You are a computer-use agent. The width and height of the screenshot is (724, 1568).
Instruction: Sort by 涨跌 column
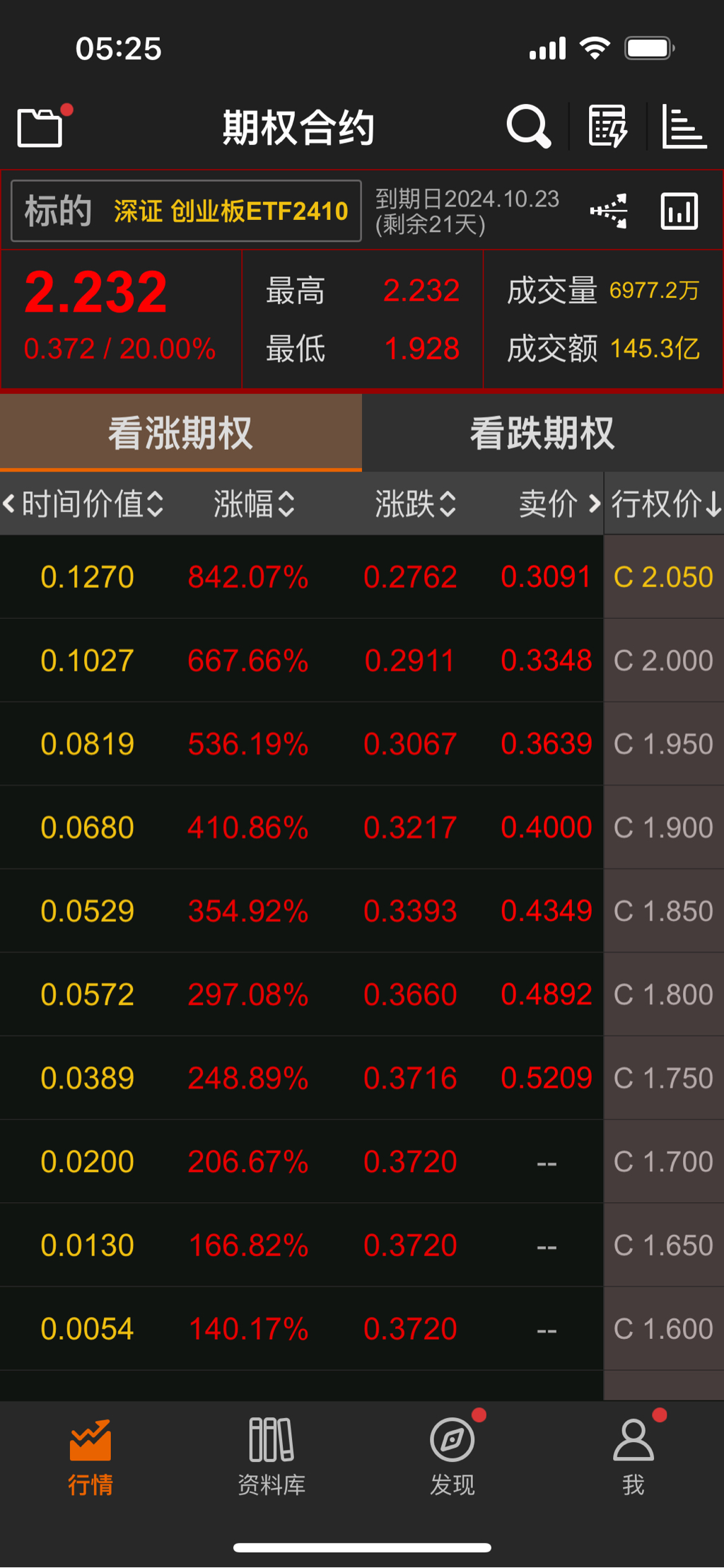pyautogui.click(x=415, y=504)
